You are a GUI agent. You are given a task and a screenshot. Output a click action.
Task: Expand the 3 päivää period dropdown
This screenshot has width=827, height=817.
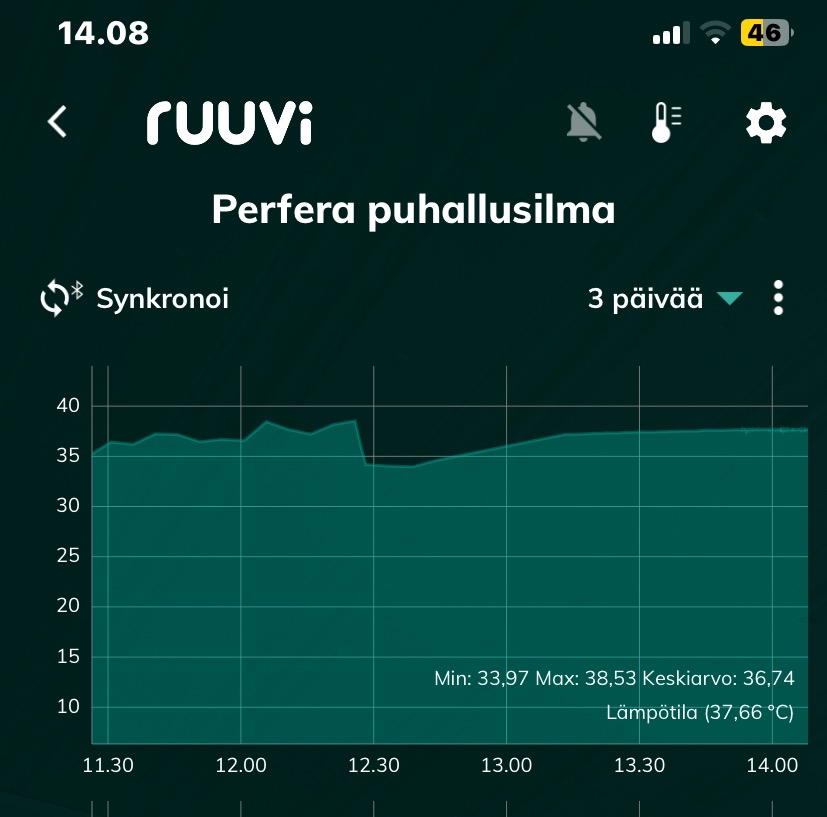point(665,298)
